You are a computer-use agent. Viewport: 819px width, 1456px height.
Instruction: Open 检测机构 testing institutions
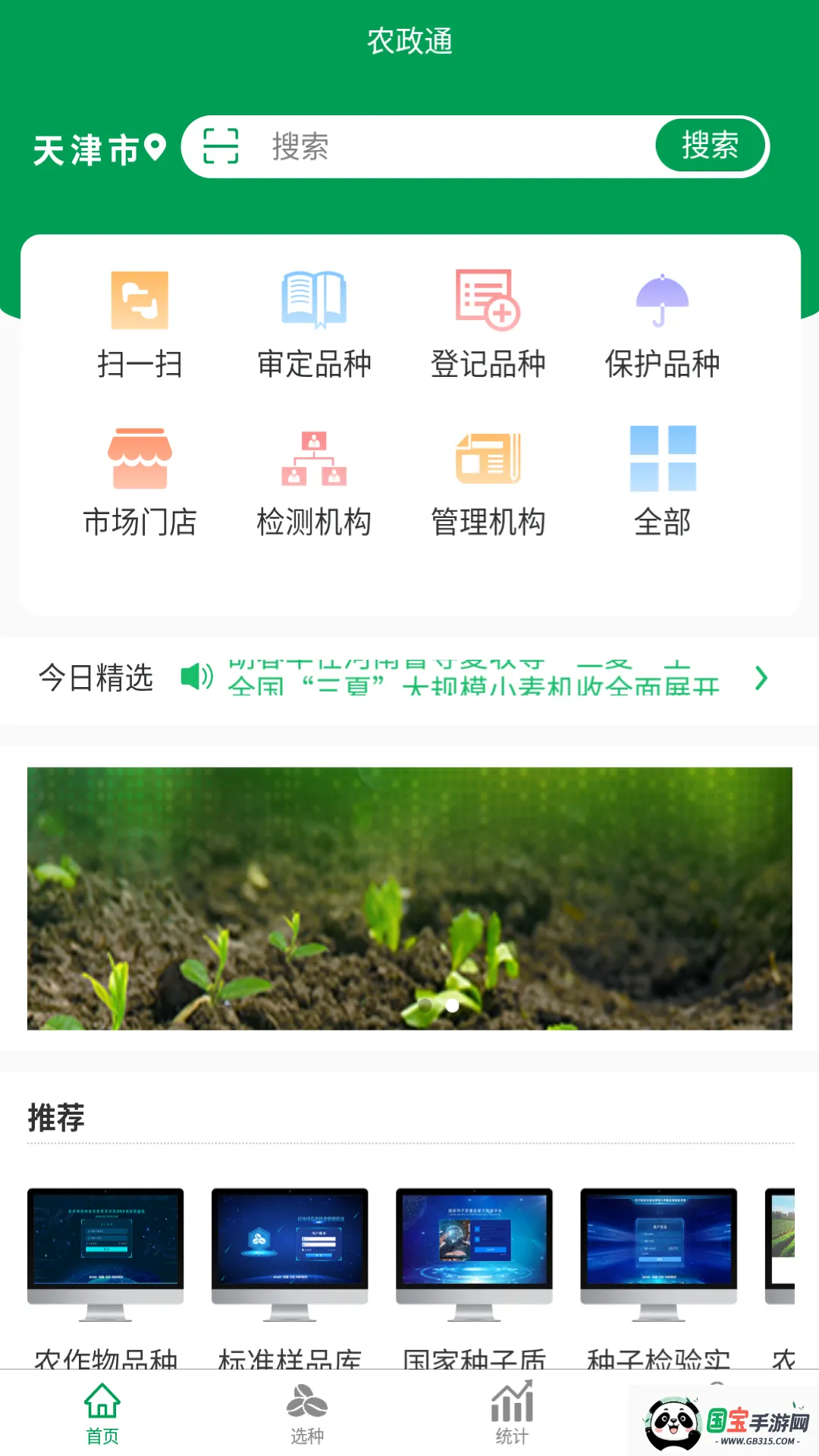[314, 478]
